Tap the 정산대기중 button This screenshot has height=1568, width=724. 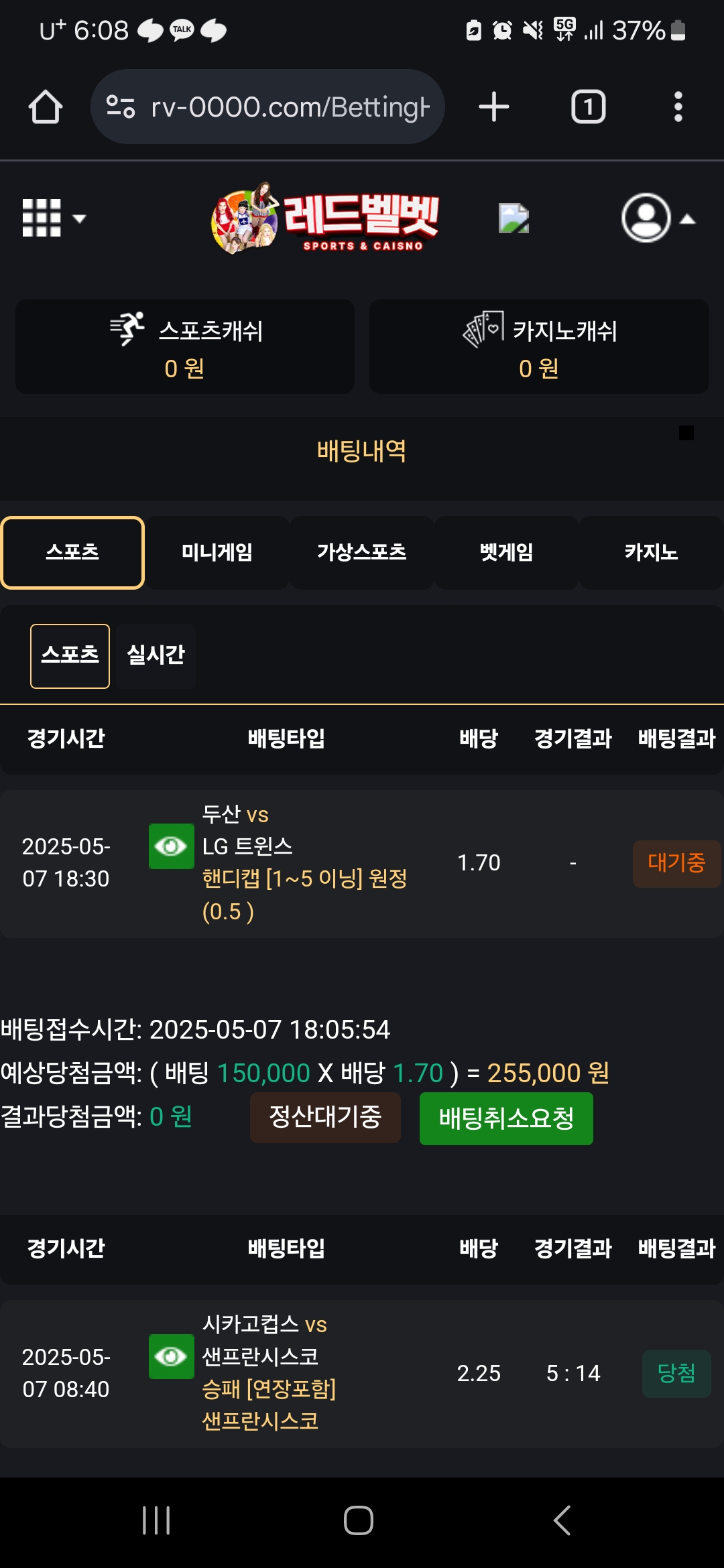325,1117
